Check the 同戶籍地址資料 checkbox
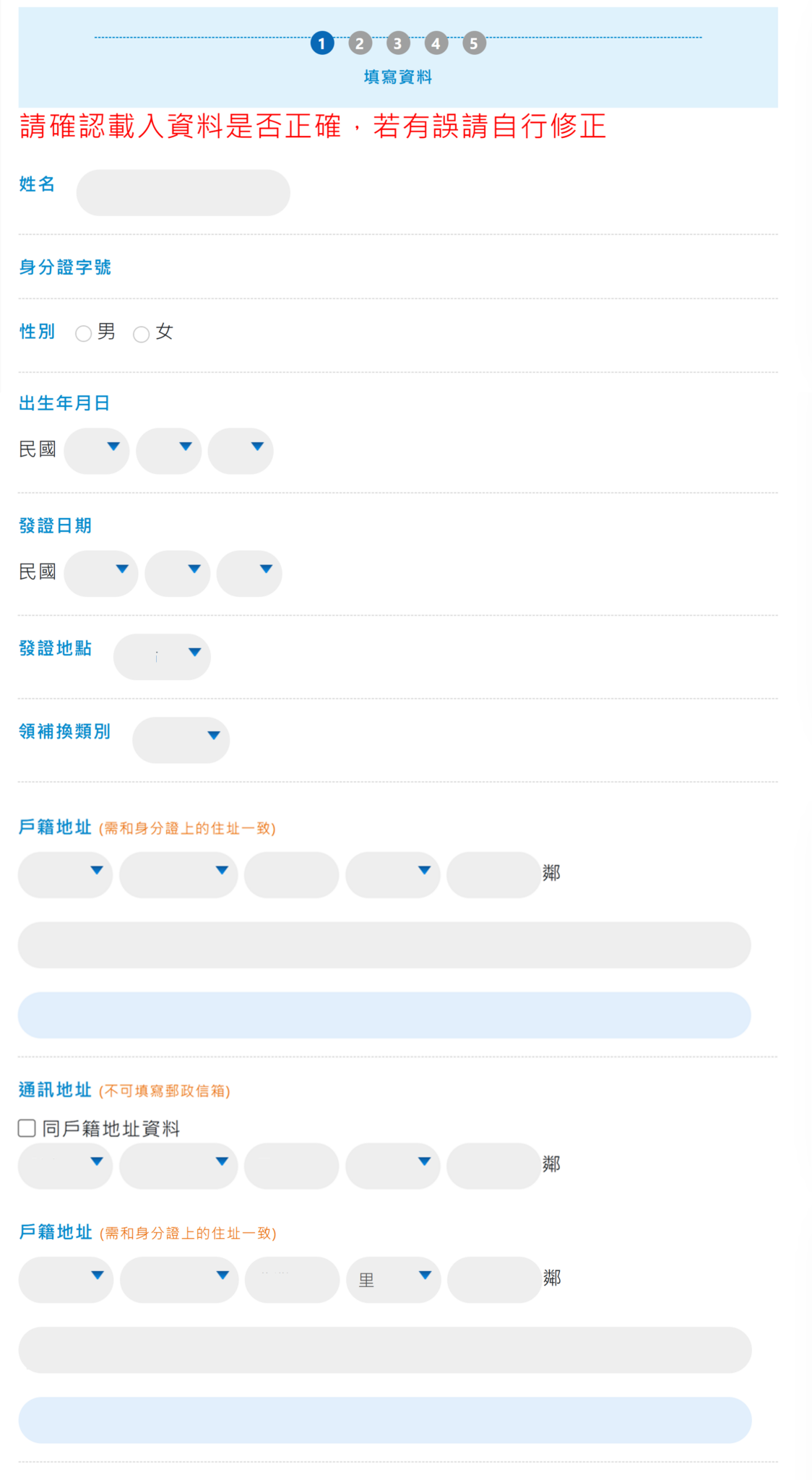Screen dimensions: 812x1480 pyautogui.click(x=27, y=1128)
